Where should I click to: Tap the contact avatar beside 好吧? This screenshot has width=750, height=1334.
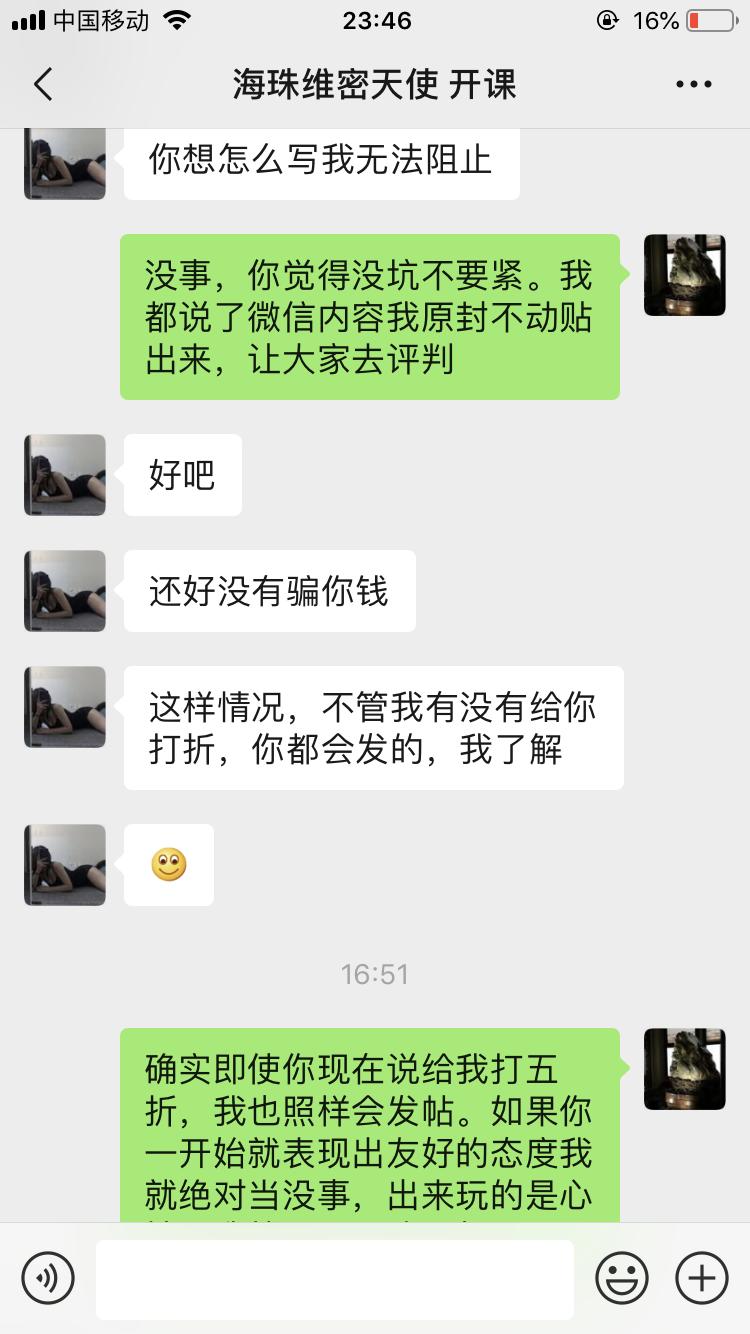64,475
